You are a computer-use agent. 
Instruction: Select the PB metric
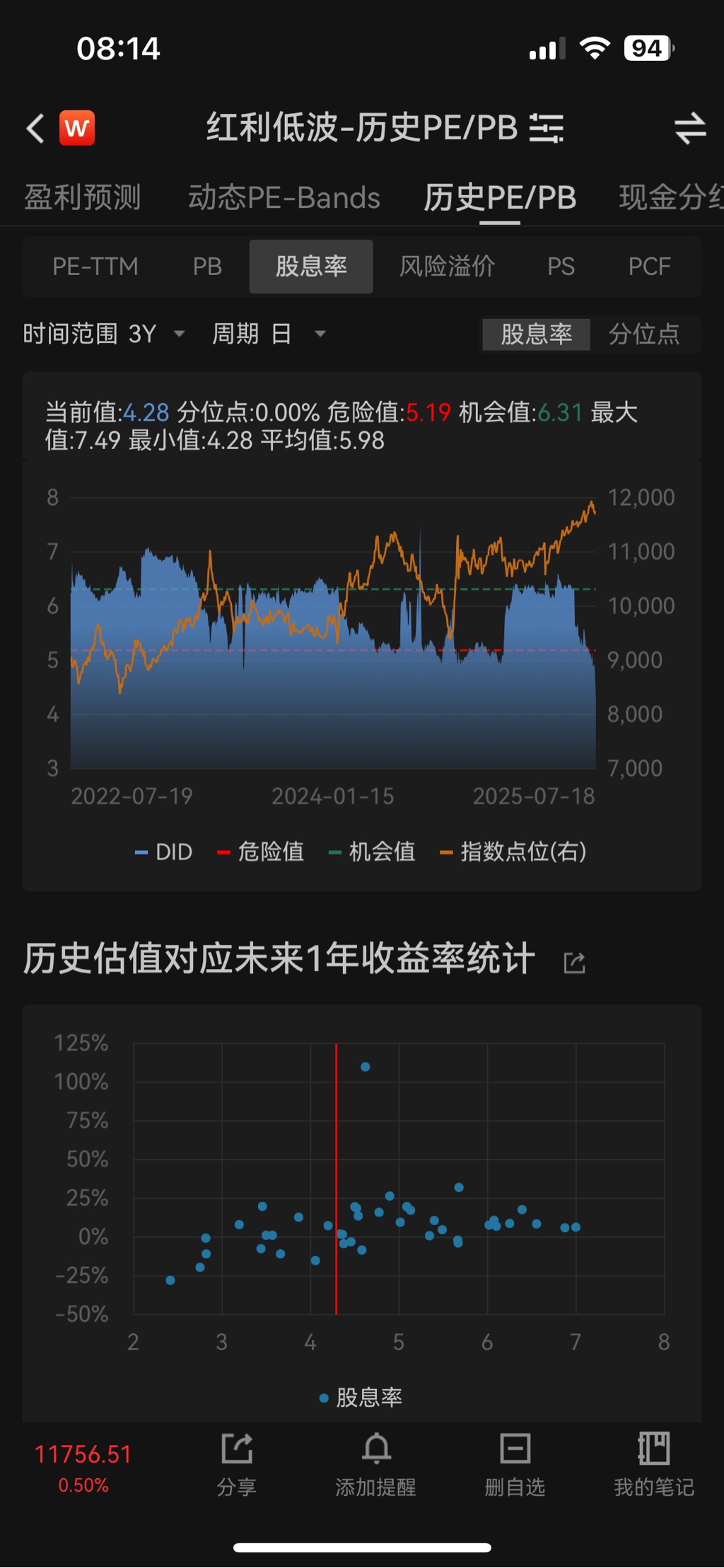coord(207,267)
